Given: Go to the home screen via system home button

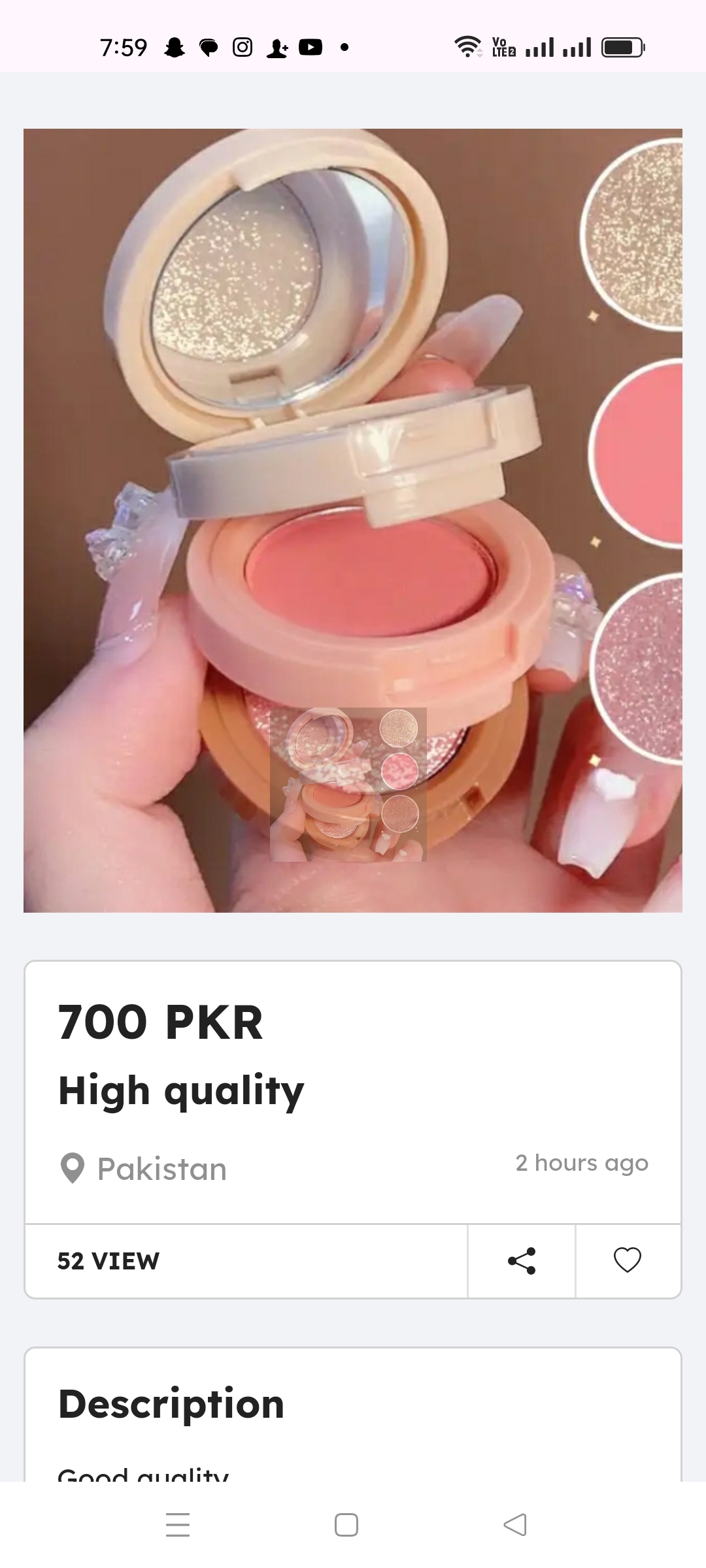Looking at the screenshot, I should click(x=346, y=1525).
